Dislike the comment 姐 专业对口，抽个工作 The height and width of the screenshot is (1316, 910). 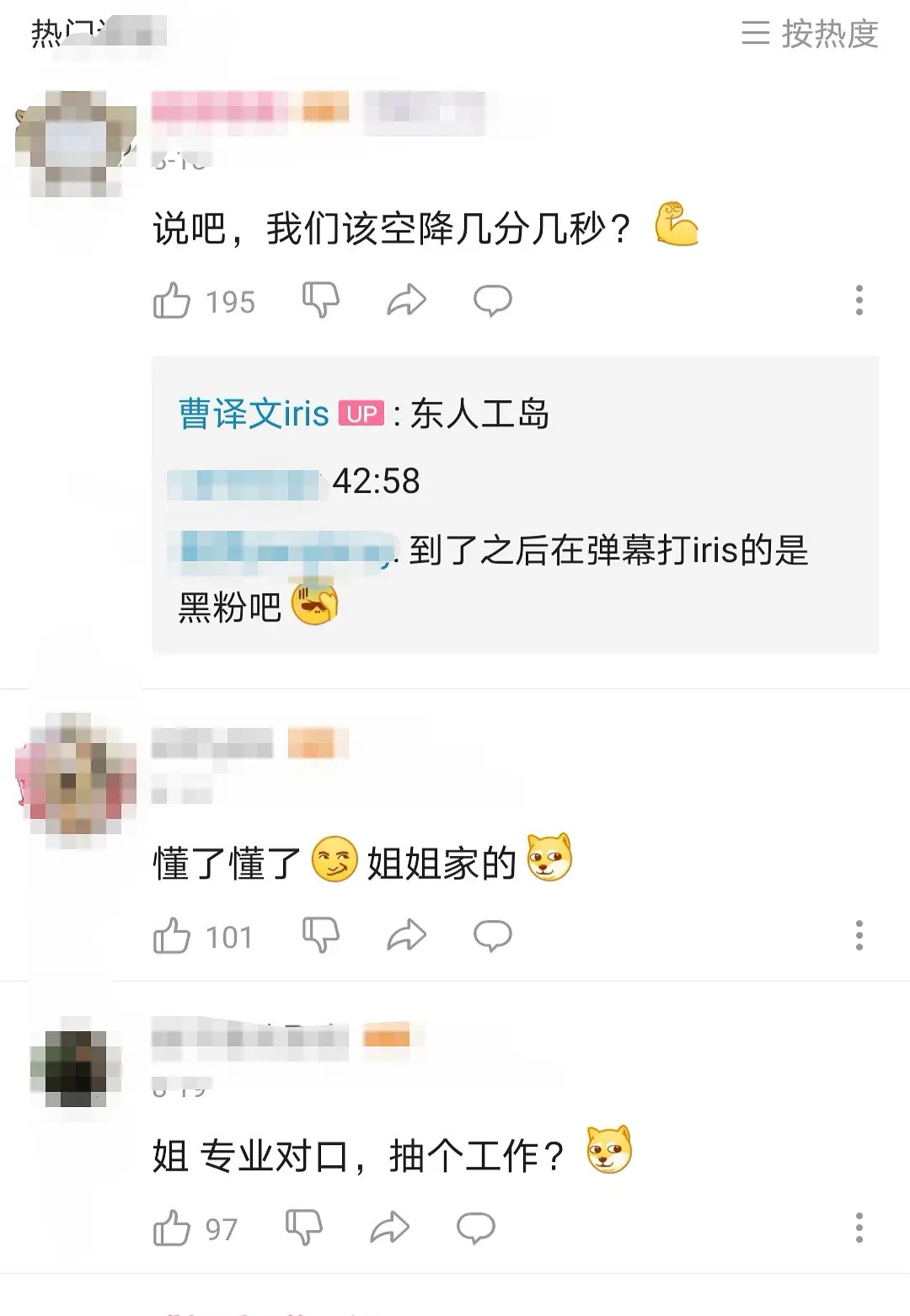point(303,1228)
